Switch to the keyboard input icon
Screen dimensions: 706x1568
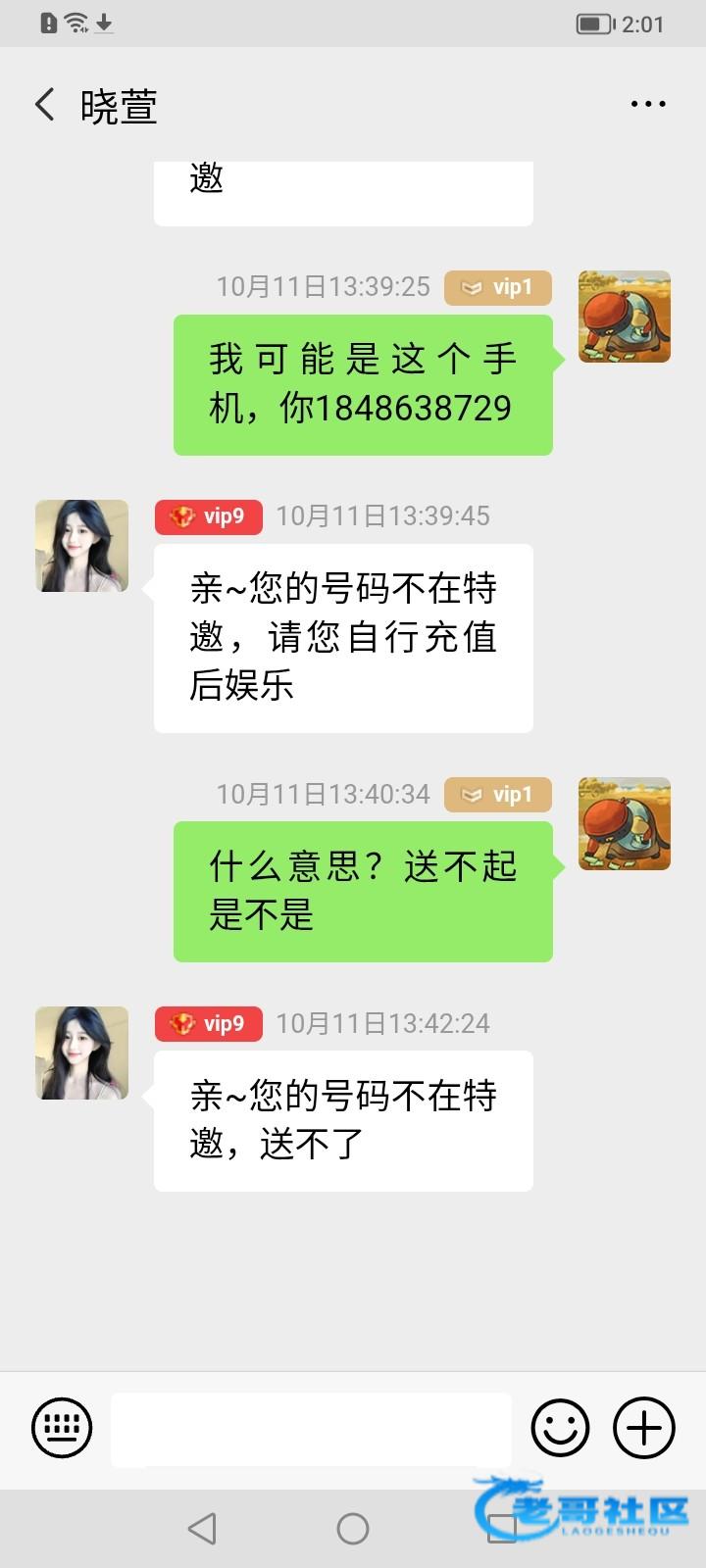pos(62,1428)
